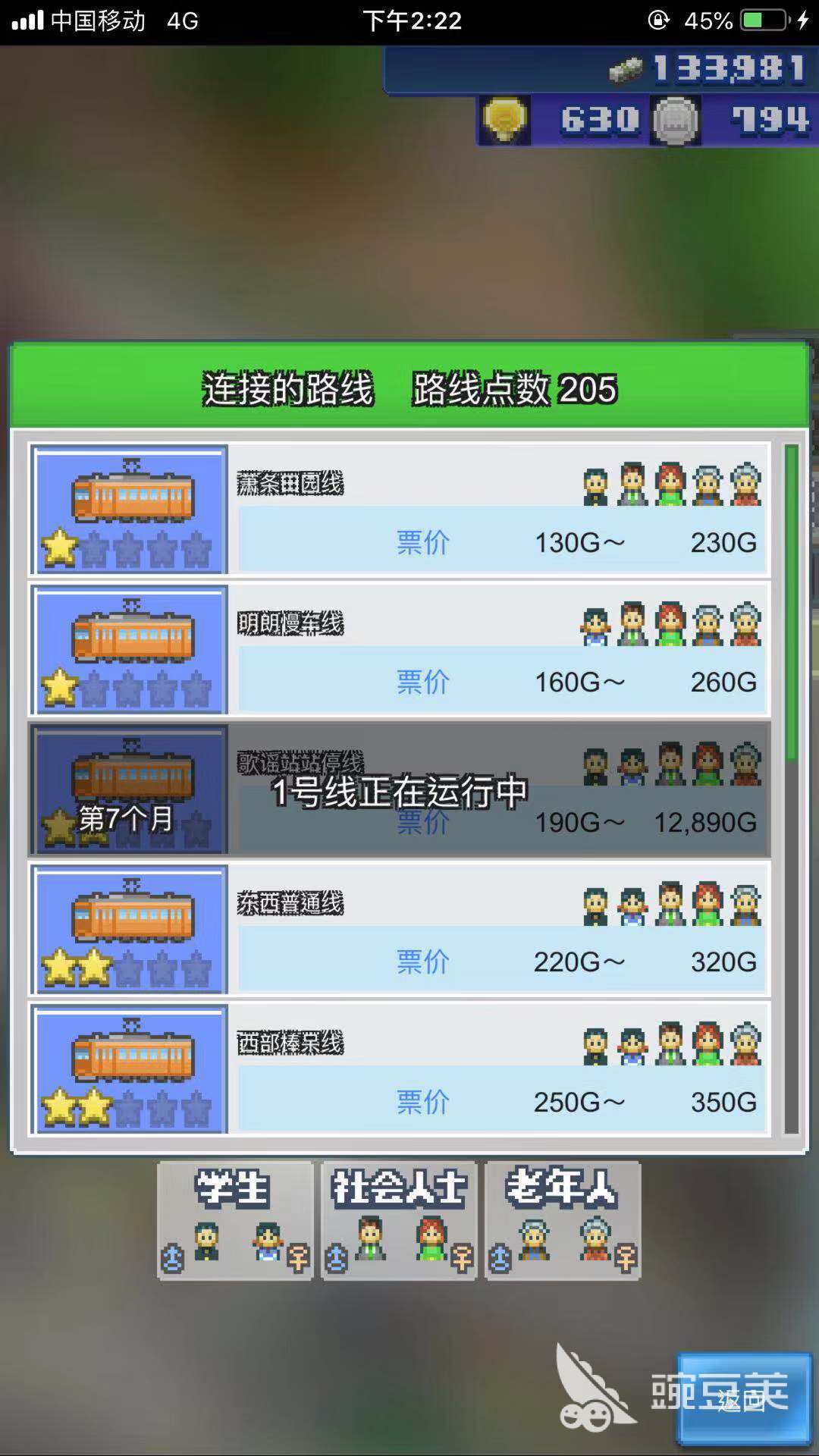
Task: Select the 萧条田园线 route
Action: coord(400,509)
